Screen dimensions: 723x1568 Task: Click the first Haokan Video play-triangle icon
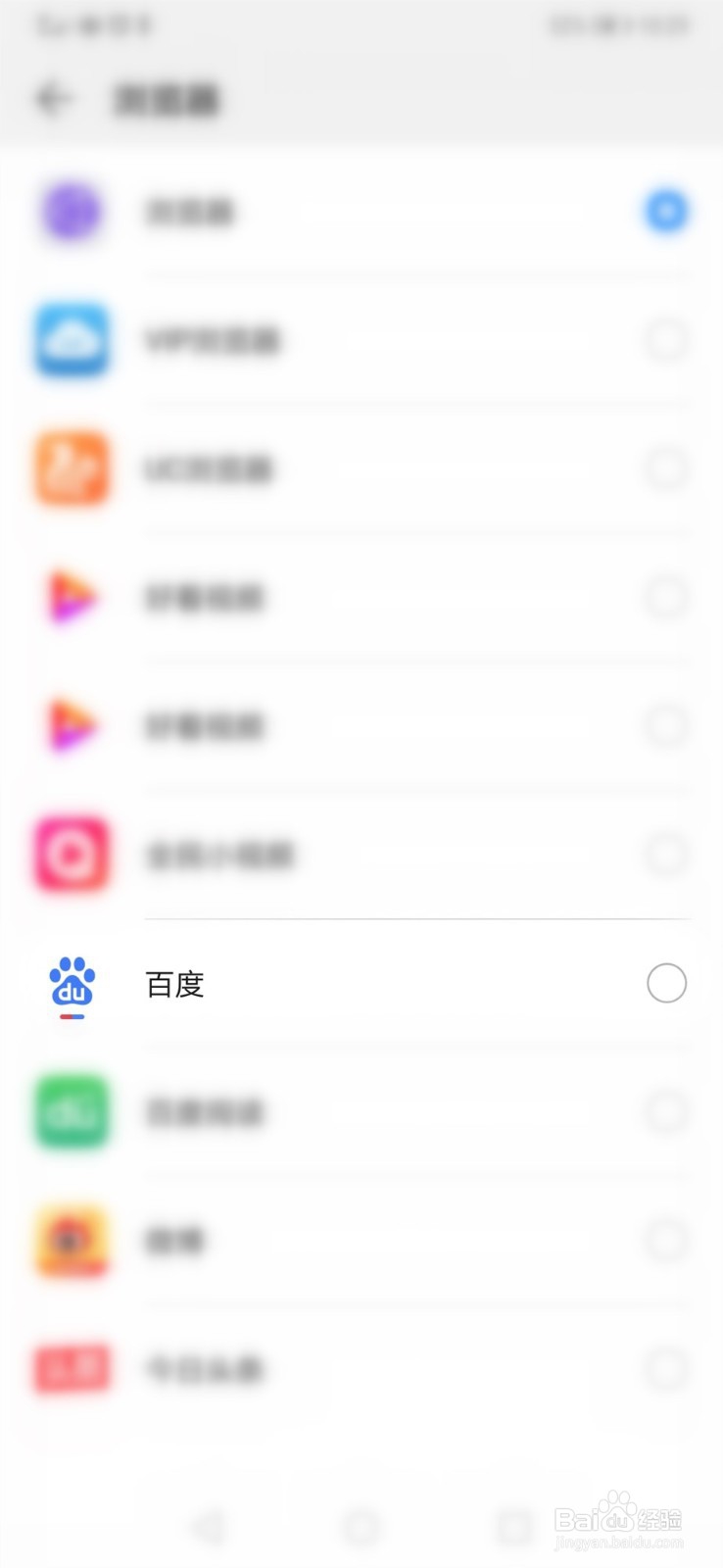72,598
